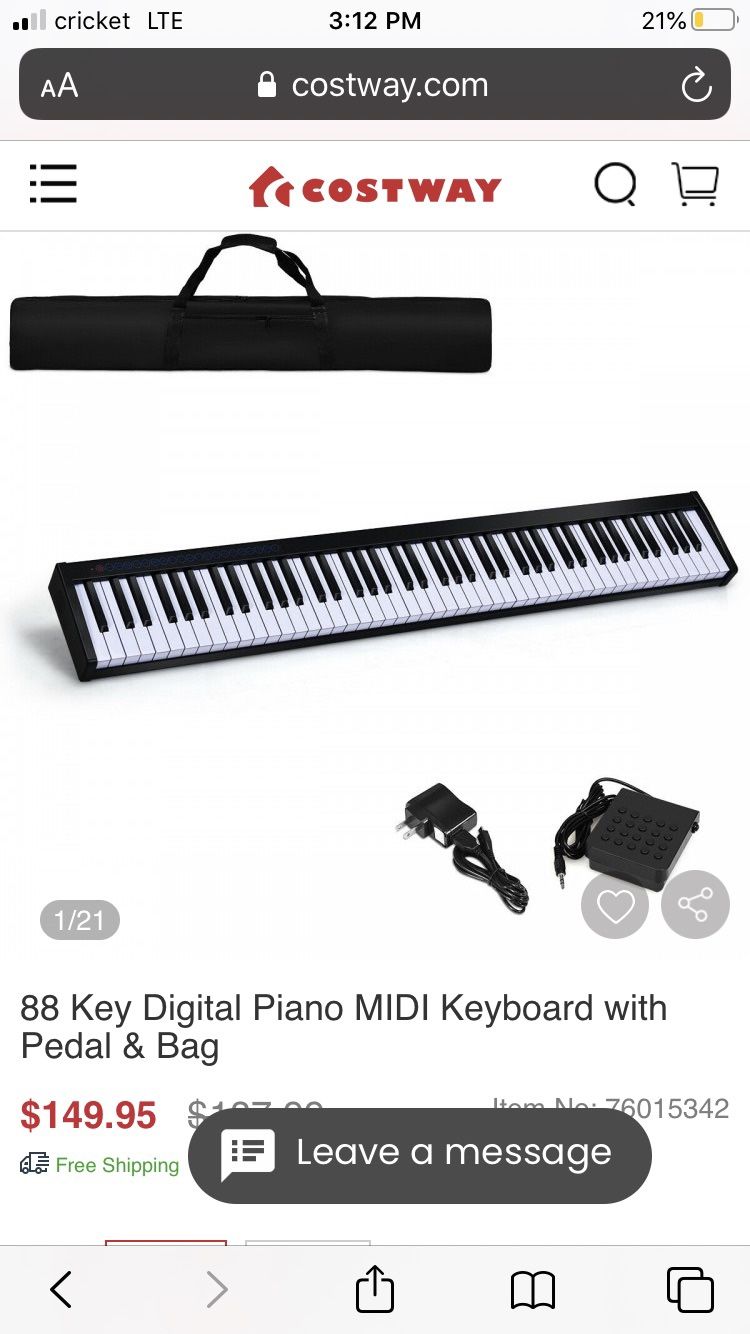Add piano to wishlist heart
750x1334 pixels.
(615, 905)
